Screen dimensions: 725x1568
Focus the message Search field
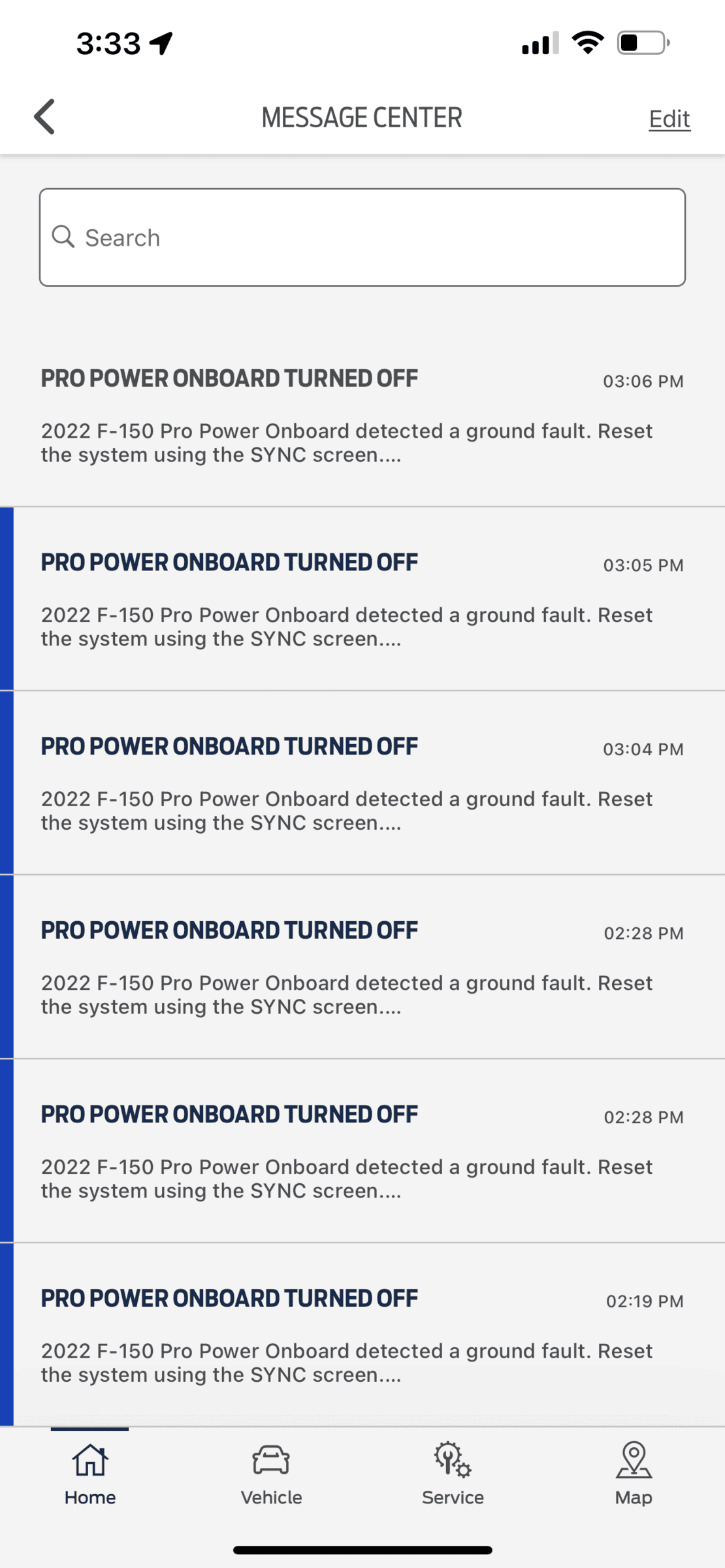(x=362, y=238)
